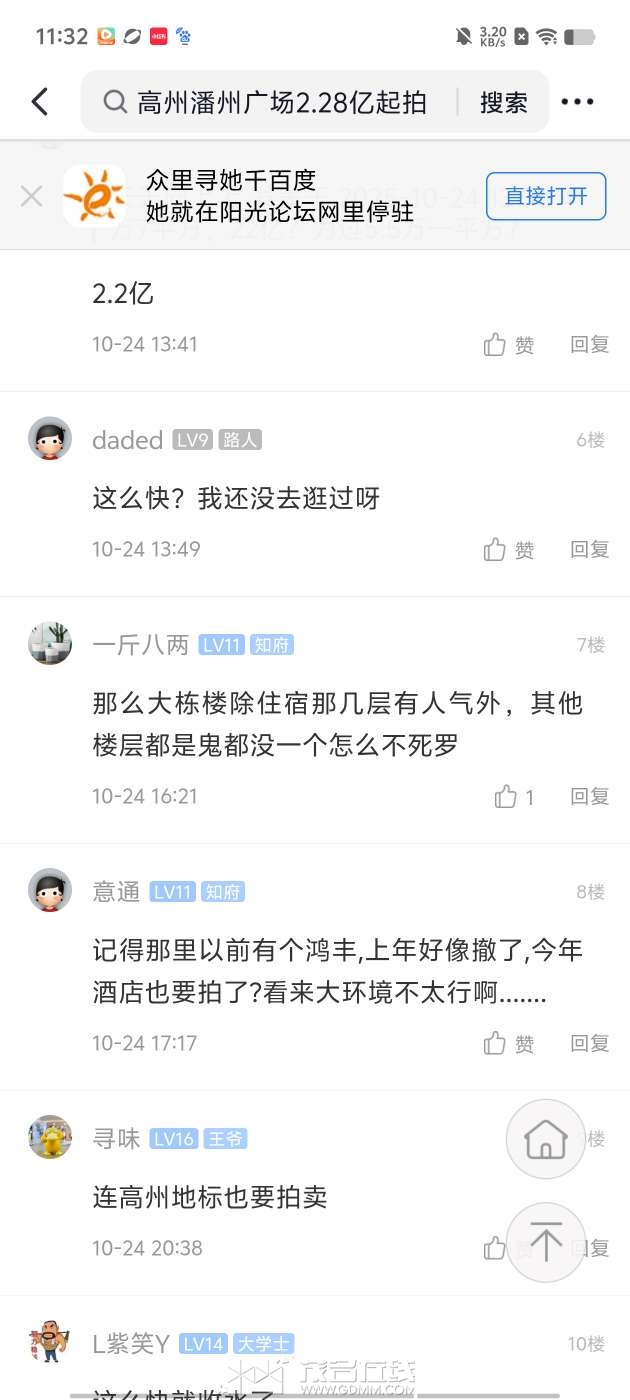This screenshot has width=630, height=1400.
Task: Tap the search field with 高州潘州广场 query
Action: click(x=280, y=102)
